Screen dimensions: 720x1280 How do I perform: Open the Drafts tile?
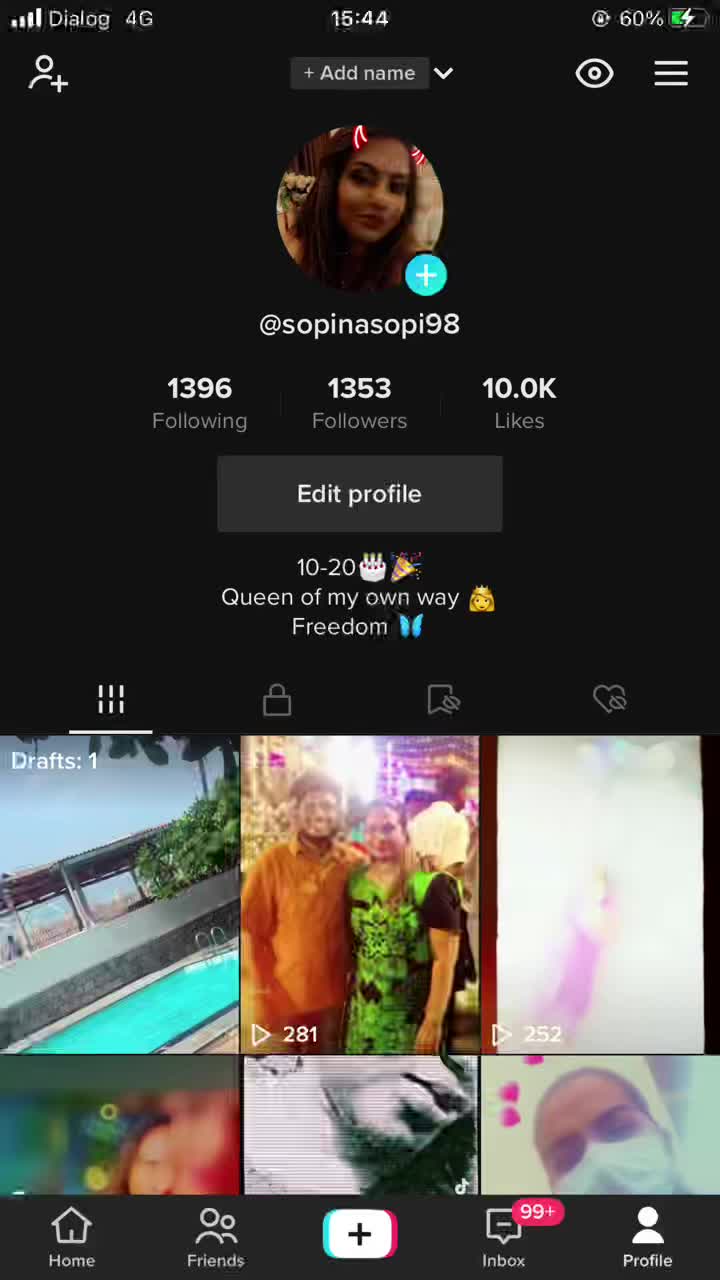[x=119, y=895]
